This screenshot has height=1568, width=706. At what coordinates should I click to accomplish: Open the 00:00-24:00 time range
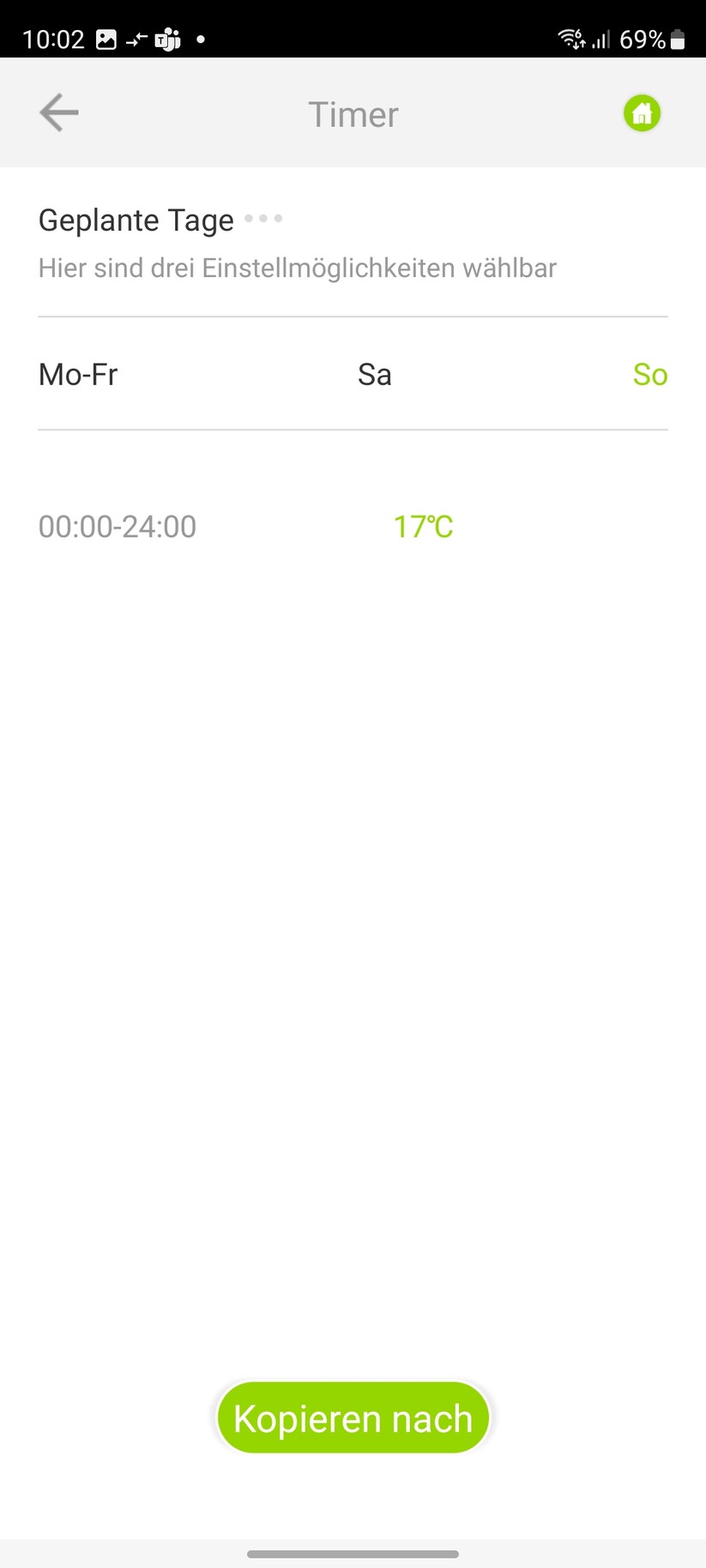tap(117, 527)
